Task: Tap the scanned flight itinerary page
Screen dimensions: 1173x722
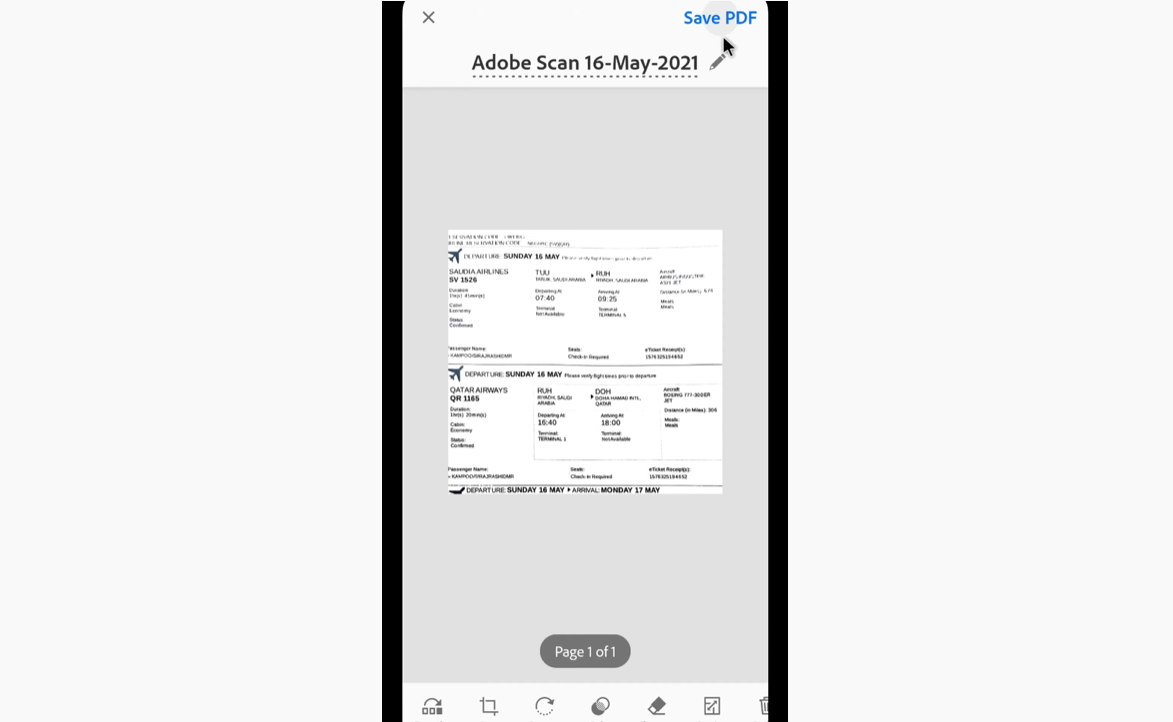Action: coord(585,362)
